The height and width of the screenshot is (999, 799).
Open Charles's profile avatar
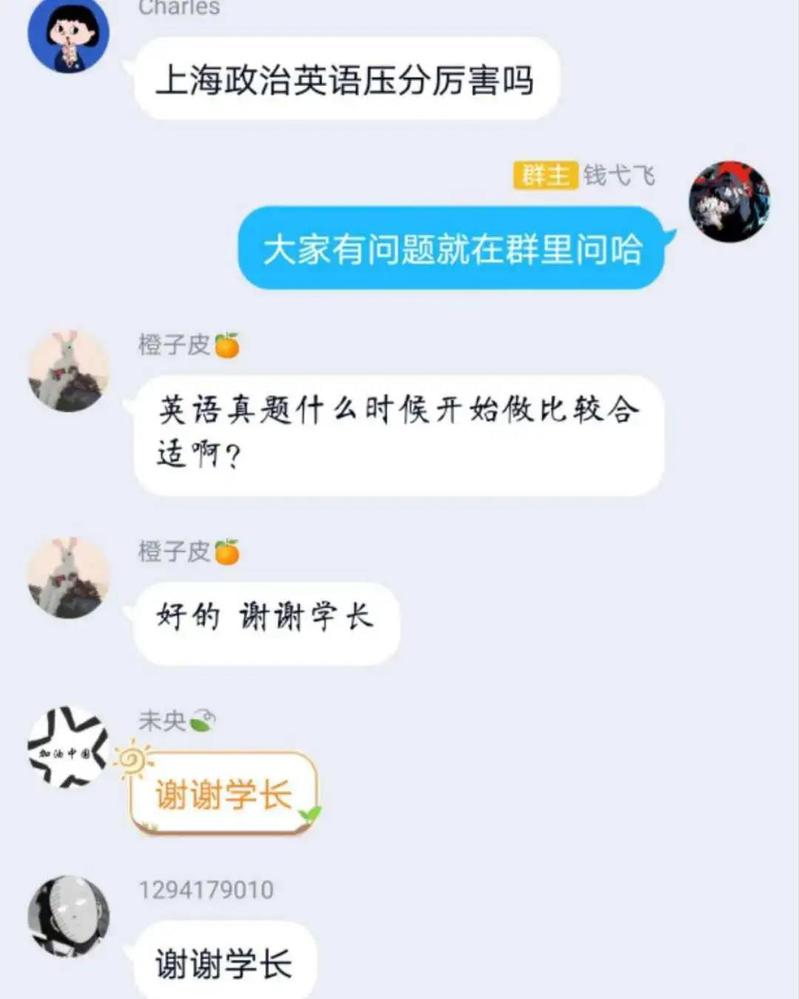point(68,36)
